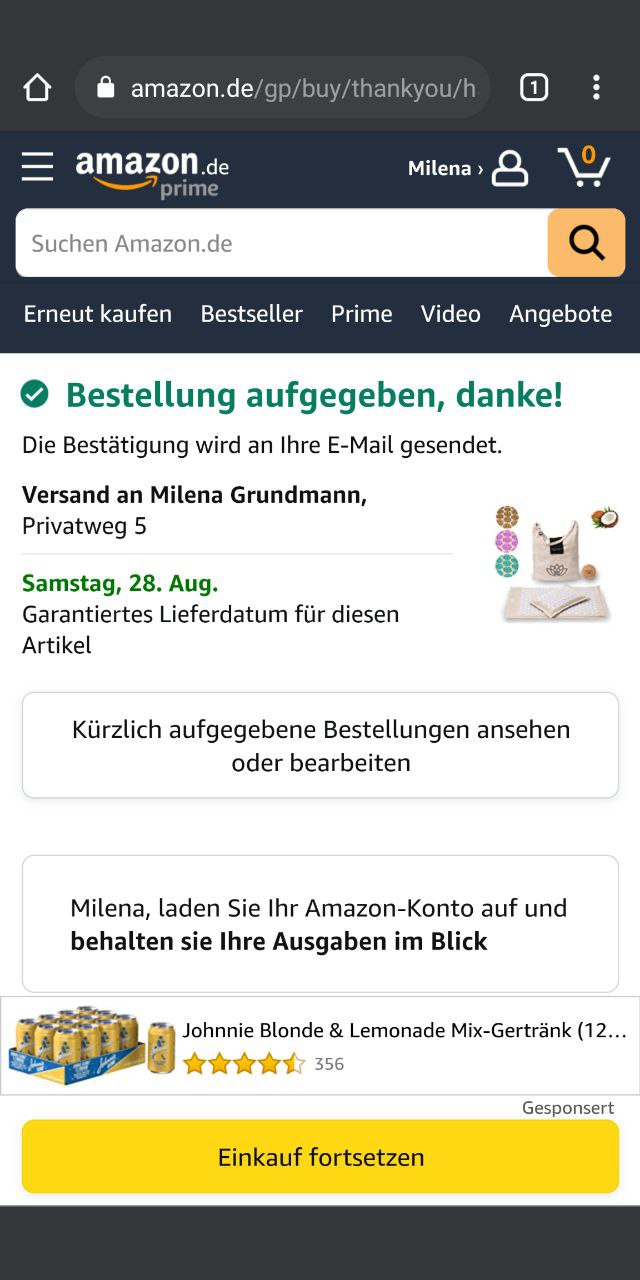This screenshot has height=1280, width=640.
Task: Go to the browser home page
Action: (37, 88)
